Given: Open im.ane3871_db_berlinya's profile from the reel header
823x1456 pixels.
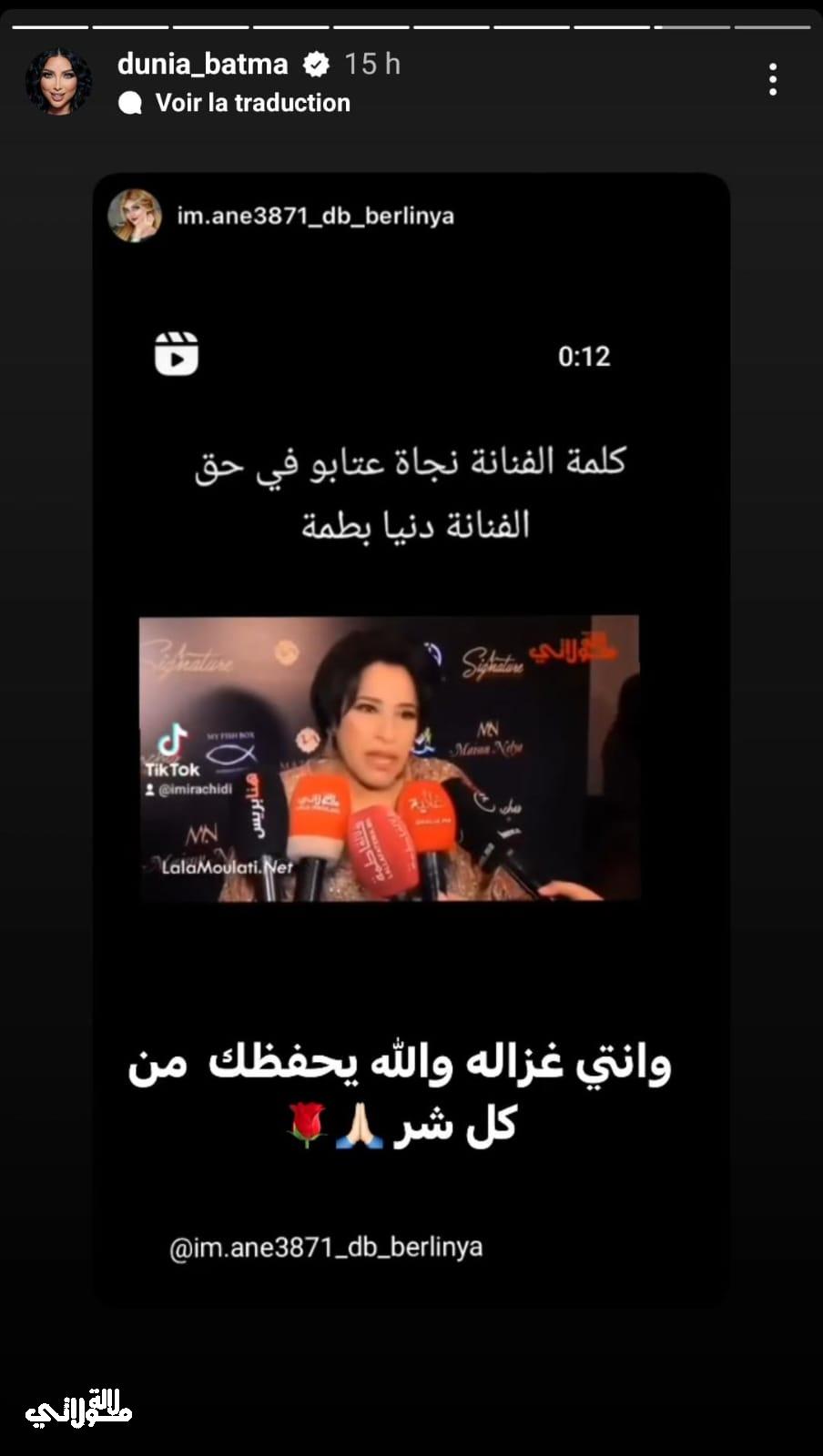Looking at the screenshot, I should [315, 217].
